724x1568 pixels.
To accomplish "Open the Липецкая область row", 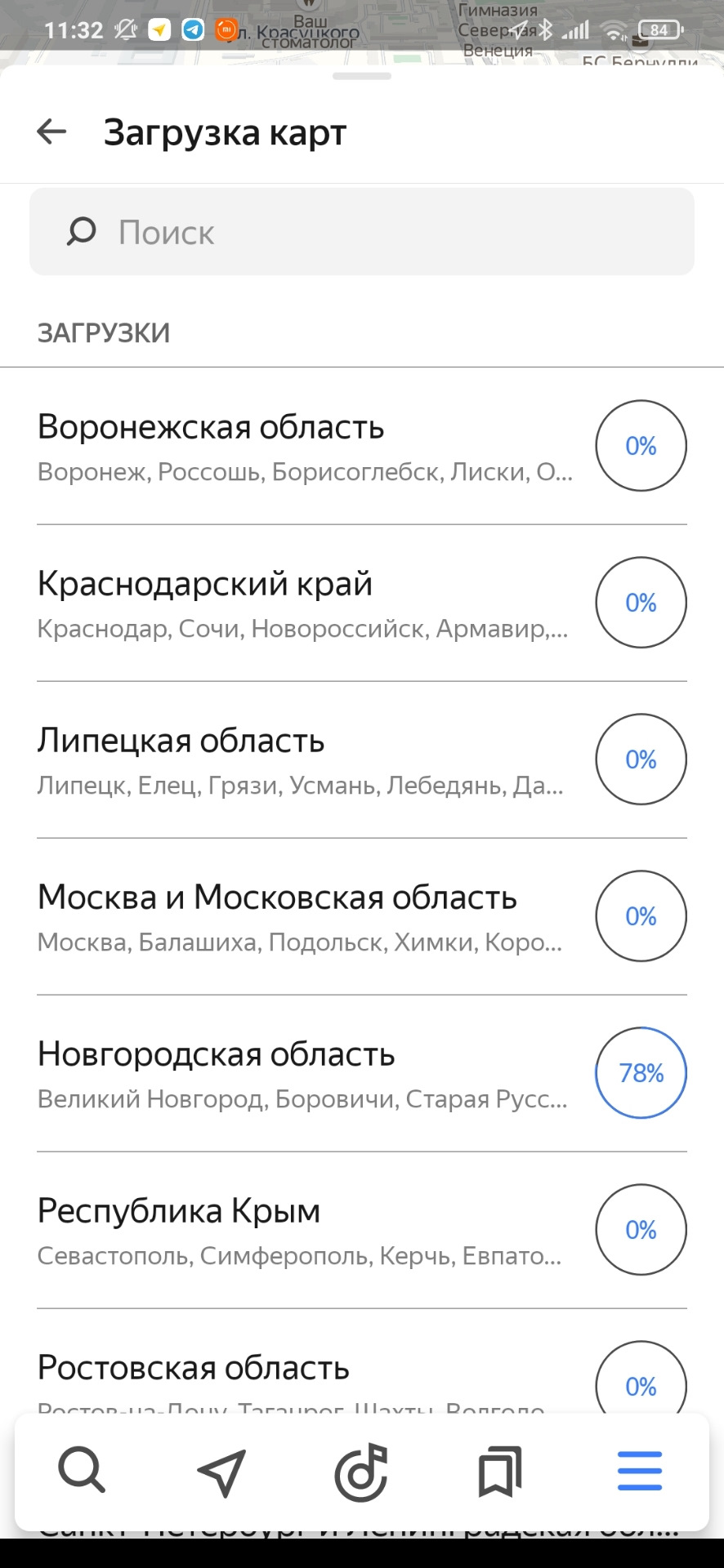I will click(302, 759).
